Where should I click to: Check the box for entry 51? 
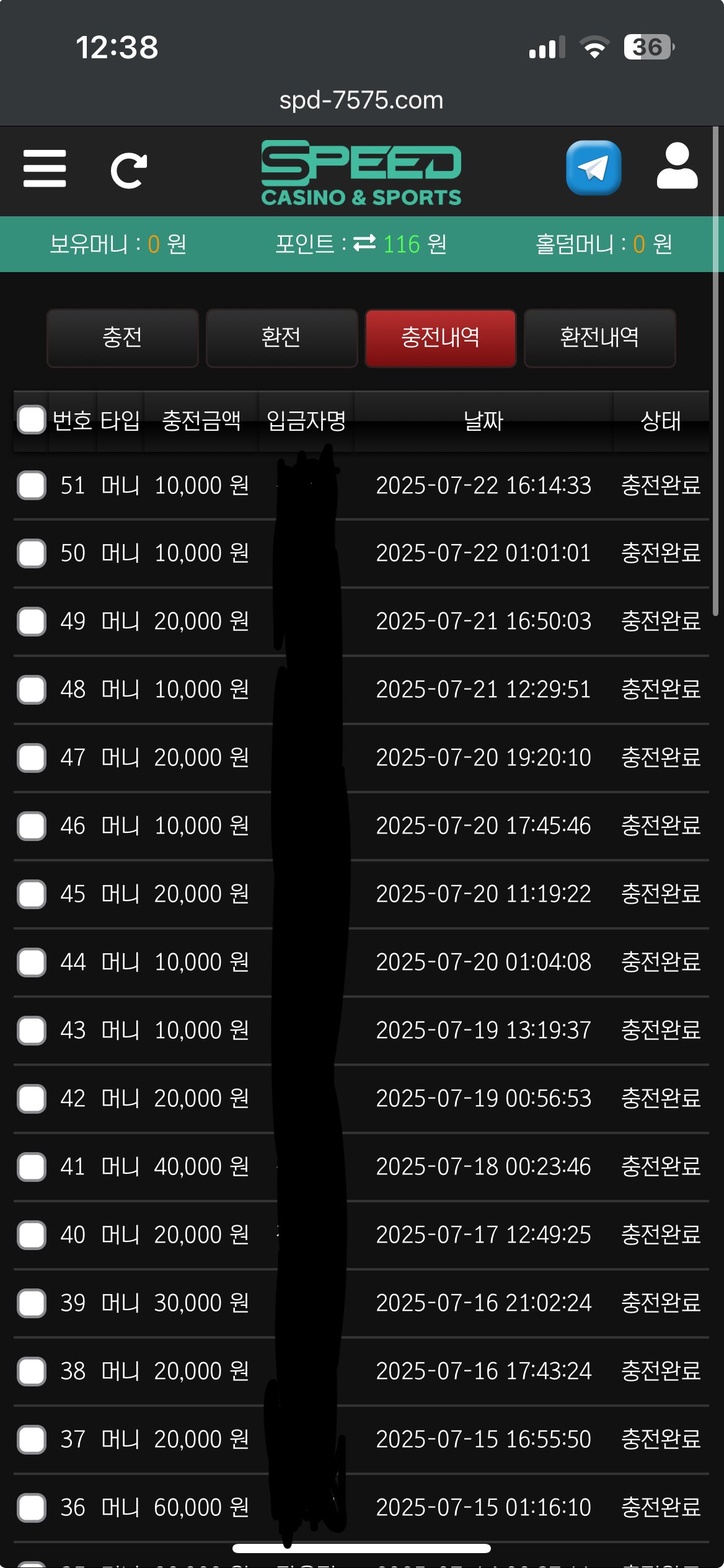[x=32, y=485]
